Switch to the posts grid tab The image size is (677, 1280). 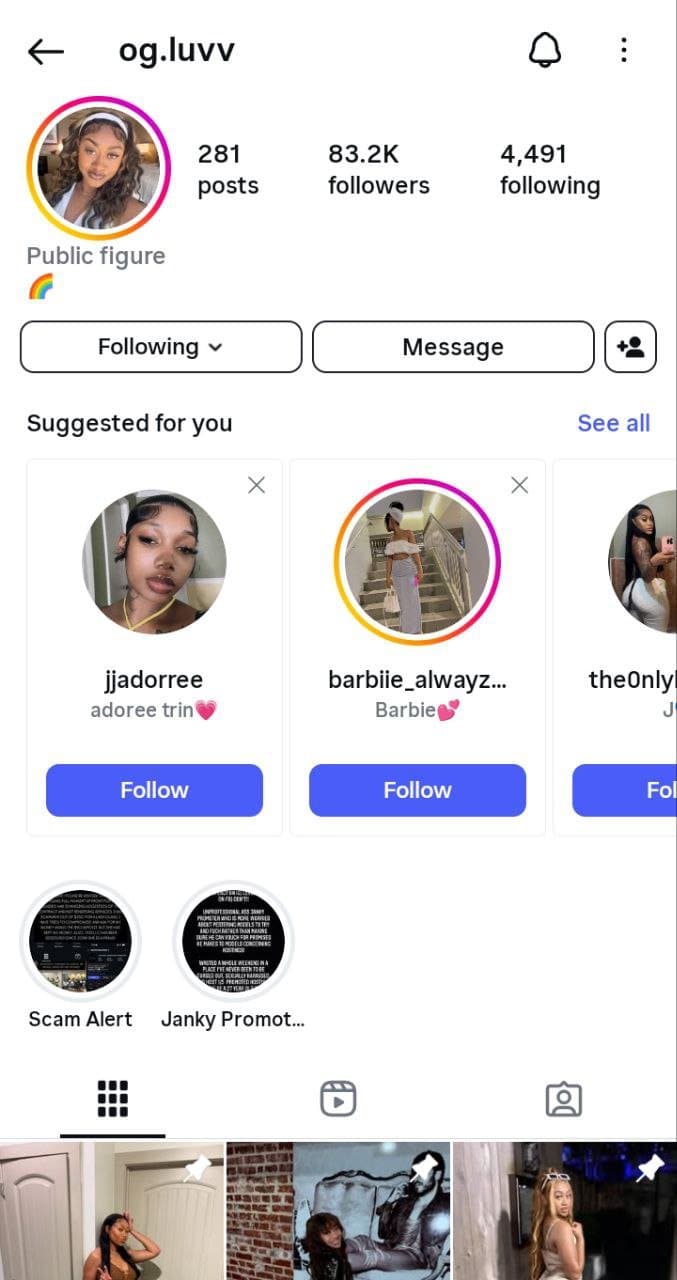113,1098
